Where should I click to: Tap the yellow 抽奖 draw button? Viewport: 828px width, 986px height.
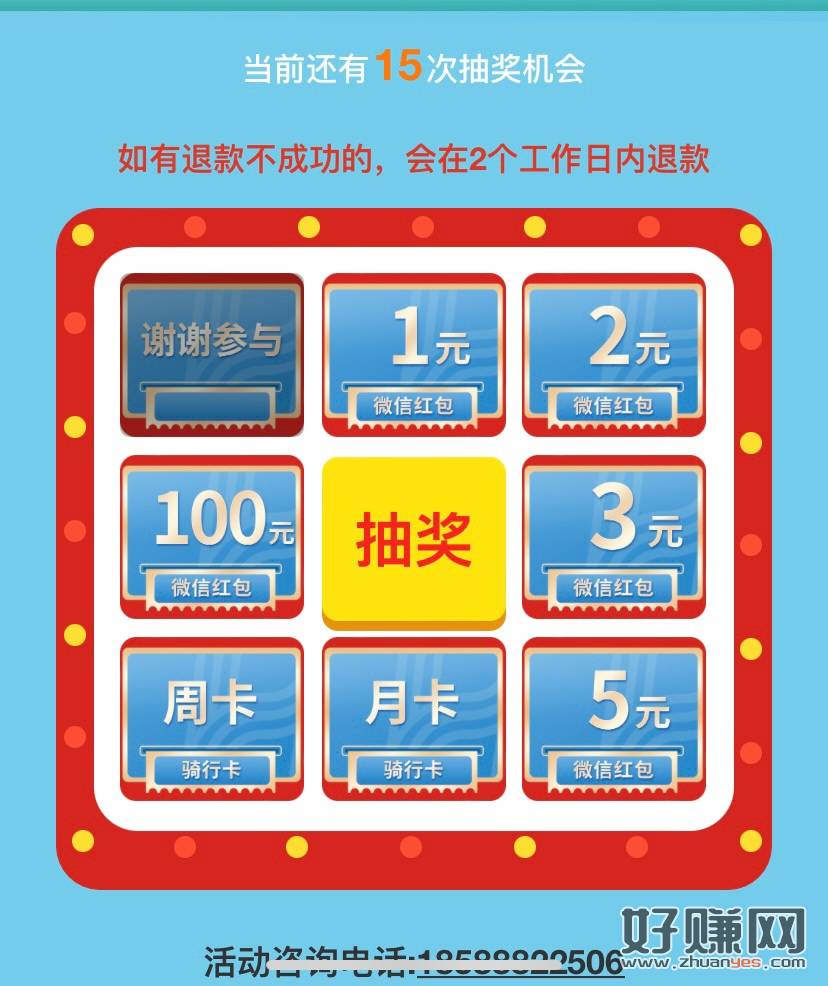(x=413, y=540)
